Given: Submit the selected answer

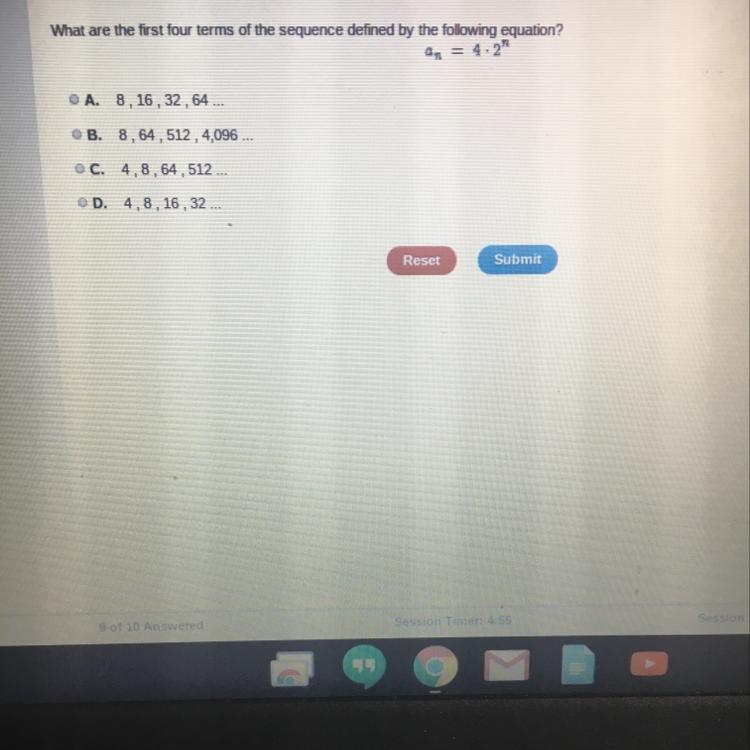Looking at the screenshot, I should point(517,259).
